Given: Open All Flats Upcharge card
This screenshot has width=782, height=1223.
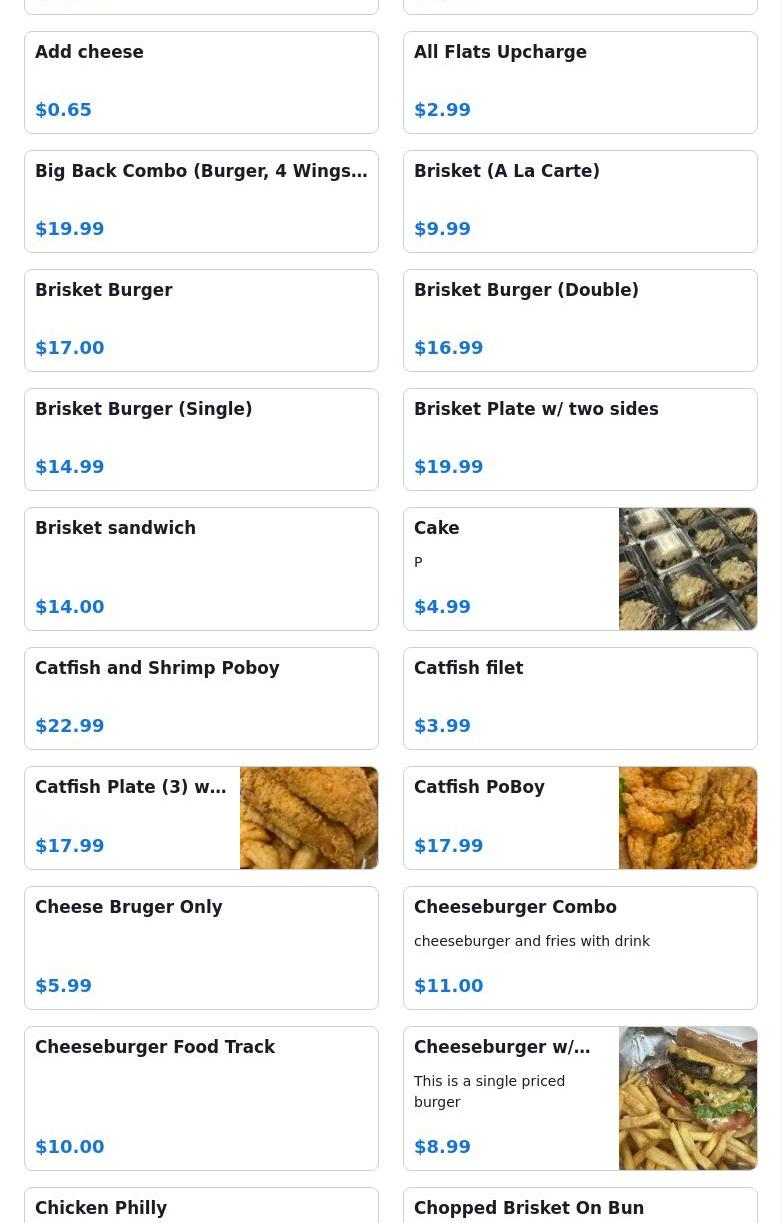Looking at the screenshot, I should pos(580,82).
